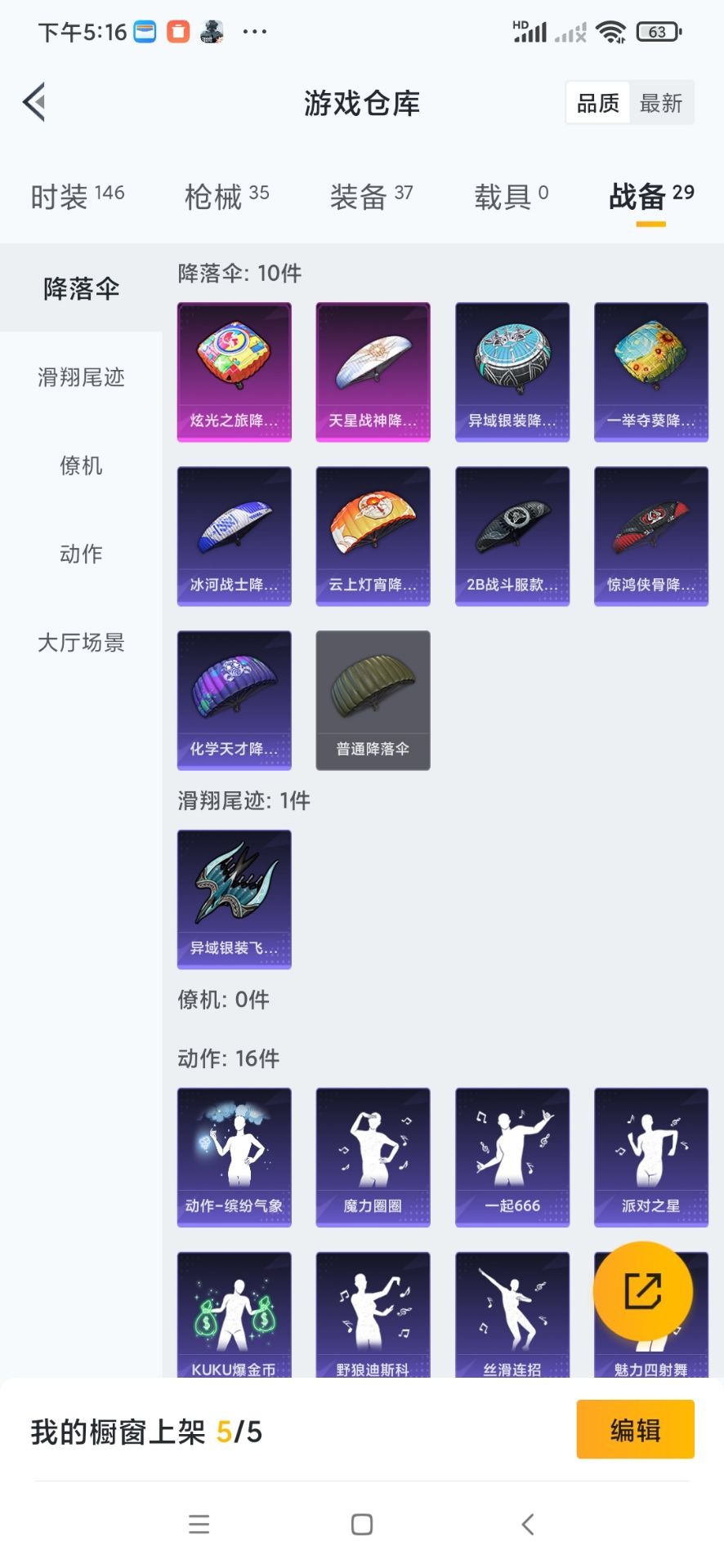Sort warehouse by 品质
Viewport: 724px width, 1568px height.
598,103
